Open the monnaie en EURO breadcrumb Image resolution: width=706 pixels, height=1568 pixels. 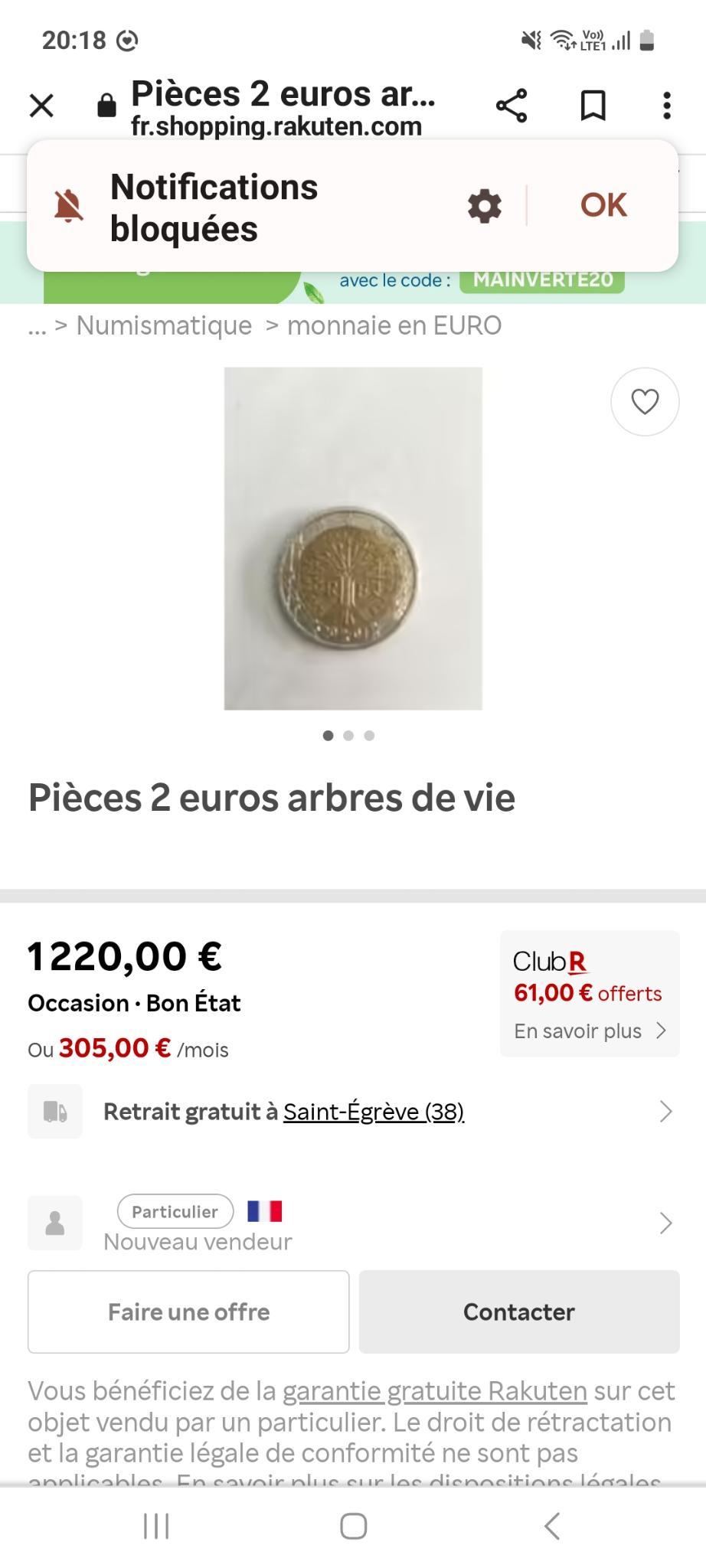(394, 325)
